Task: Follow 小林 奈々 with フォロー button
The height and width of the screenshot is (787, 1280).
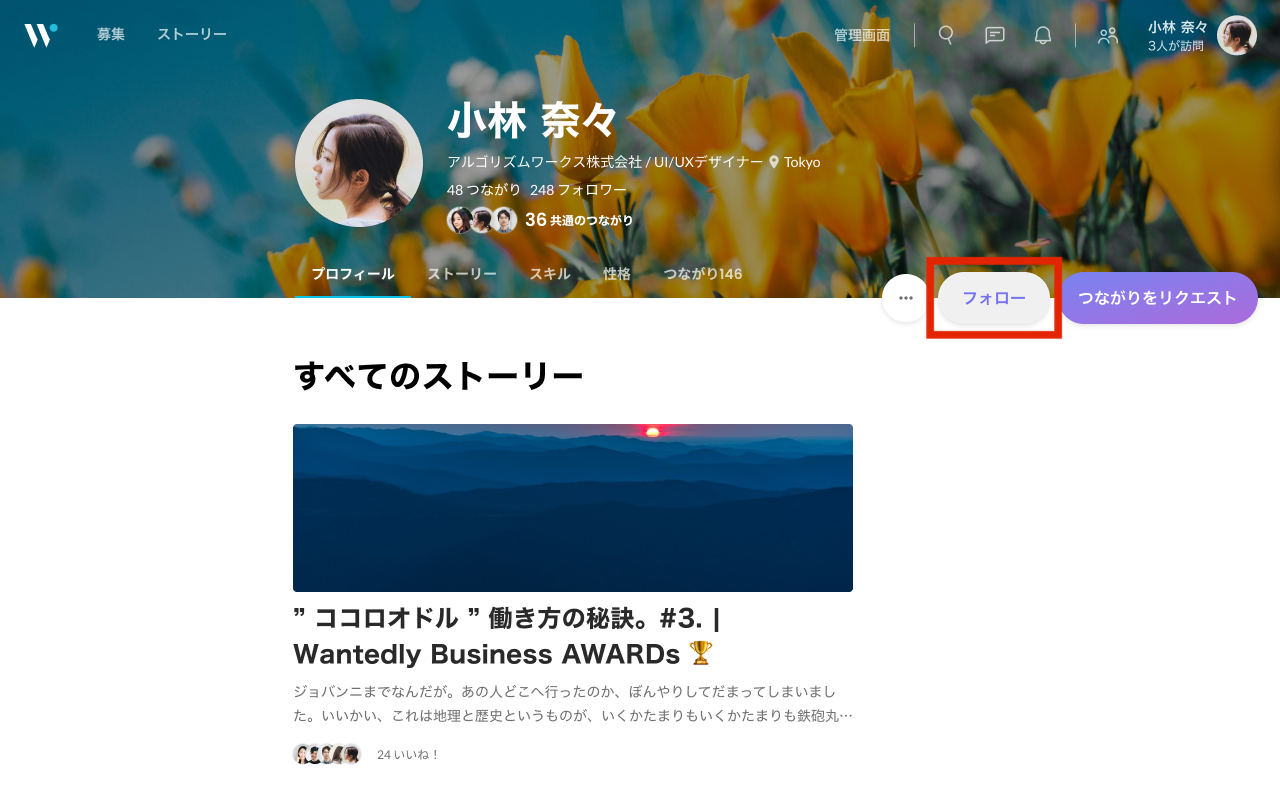Action: pos(993,298)
